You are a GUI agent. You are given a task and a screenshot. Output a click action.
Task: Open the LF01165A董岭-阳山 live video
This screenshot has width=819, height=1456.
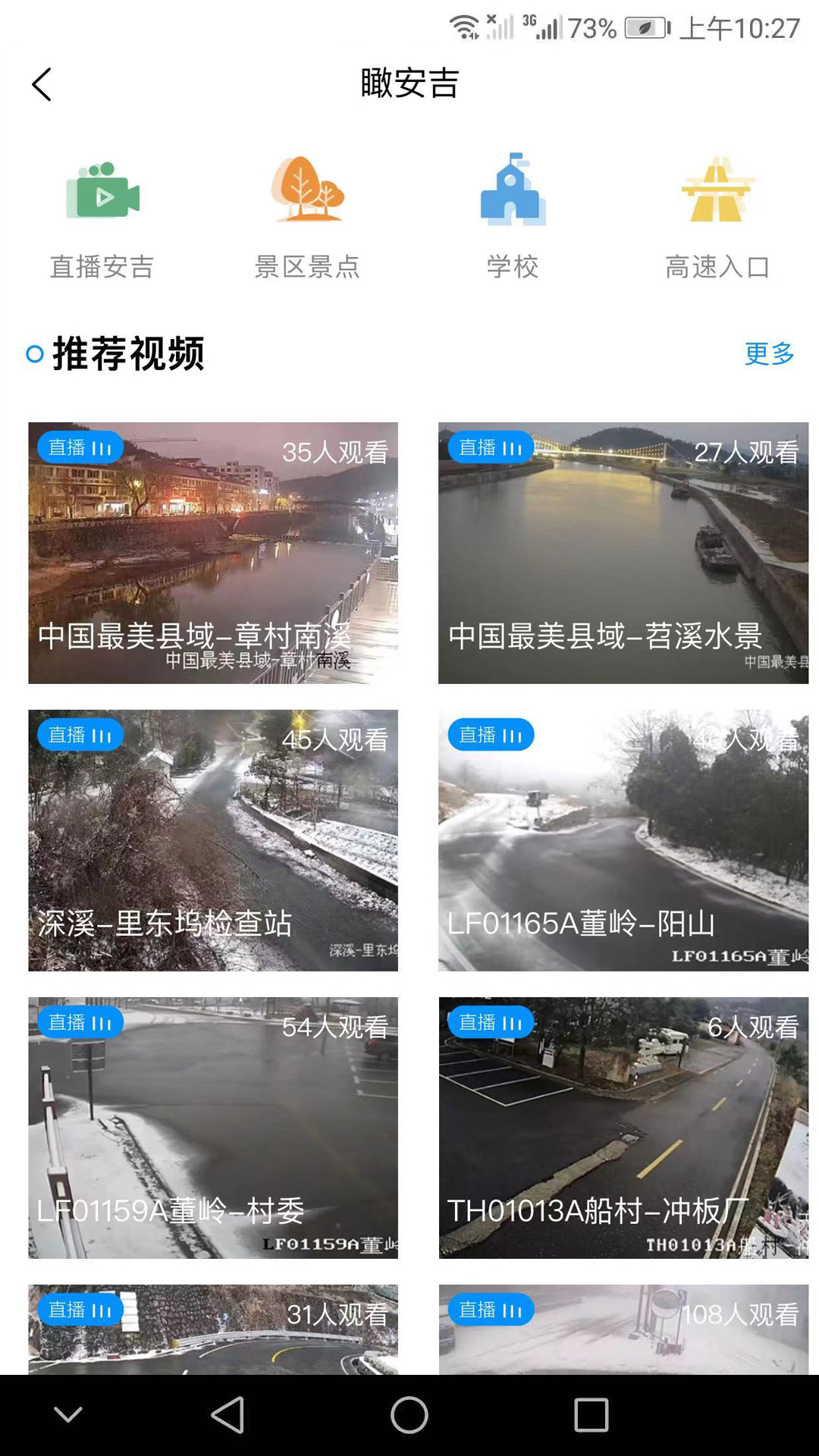tap(623, 840)
